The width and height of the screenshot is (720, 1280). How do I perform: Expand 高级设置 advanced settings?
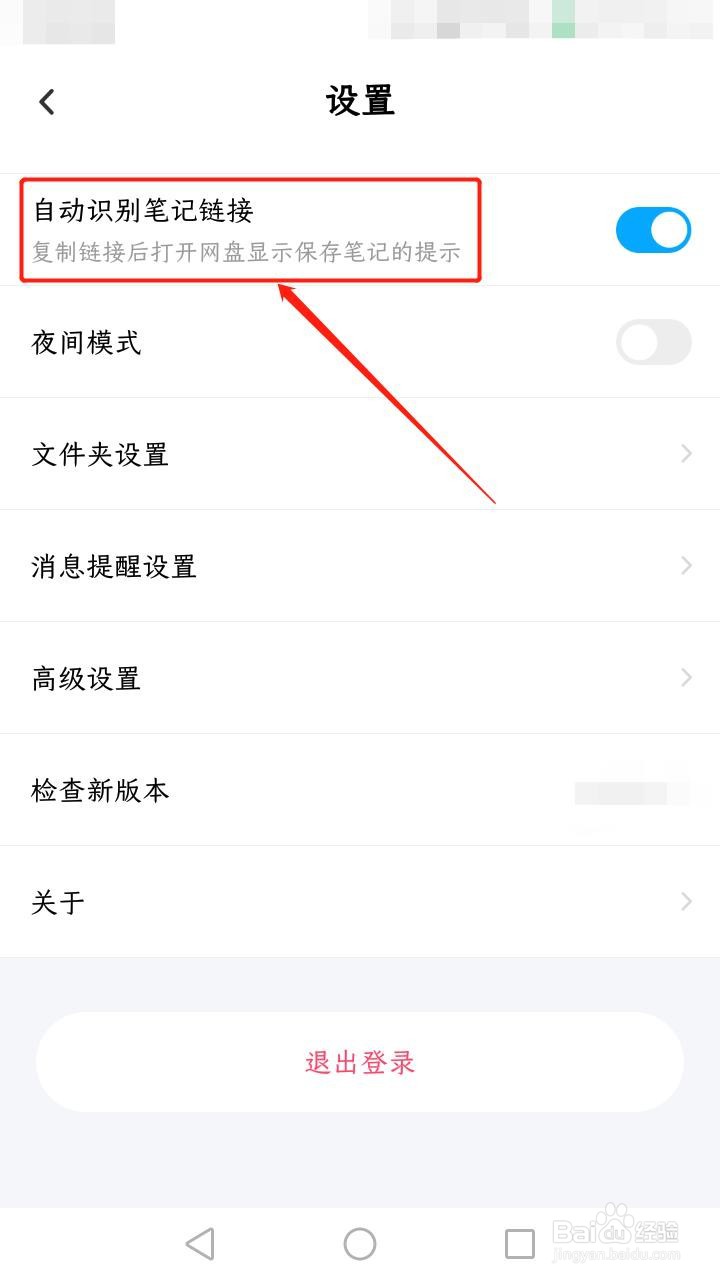tap(686, 678)
